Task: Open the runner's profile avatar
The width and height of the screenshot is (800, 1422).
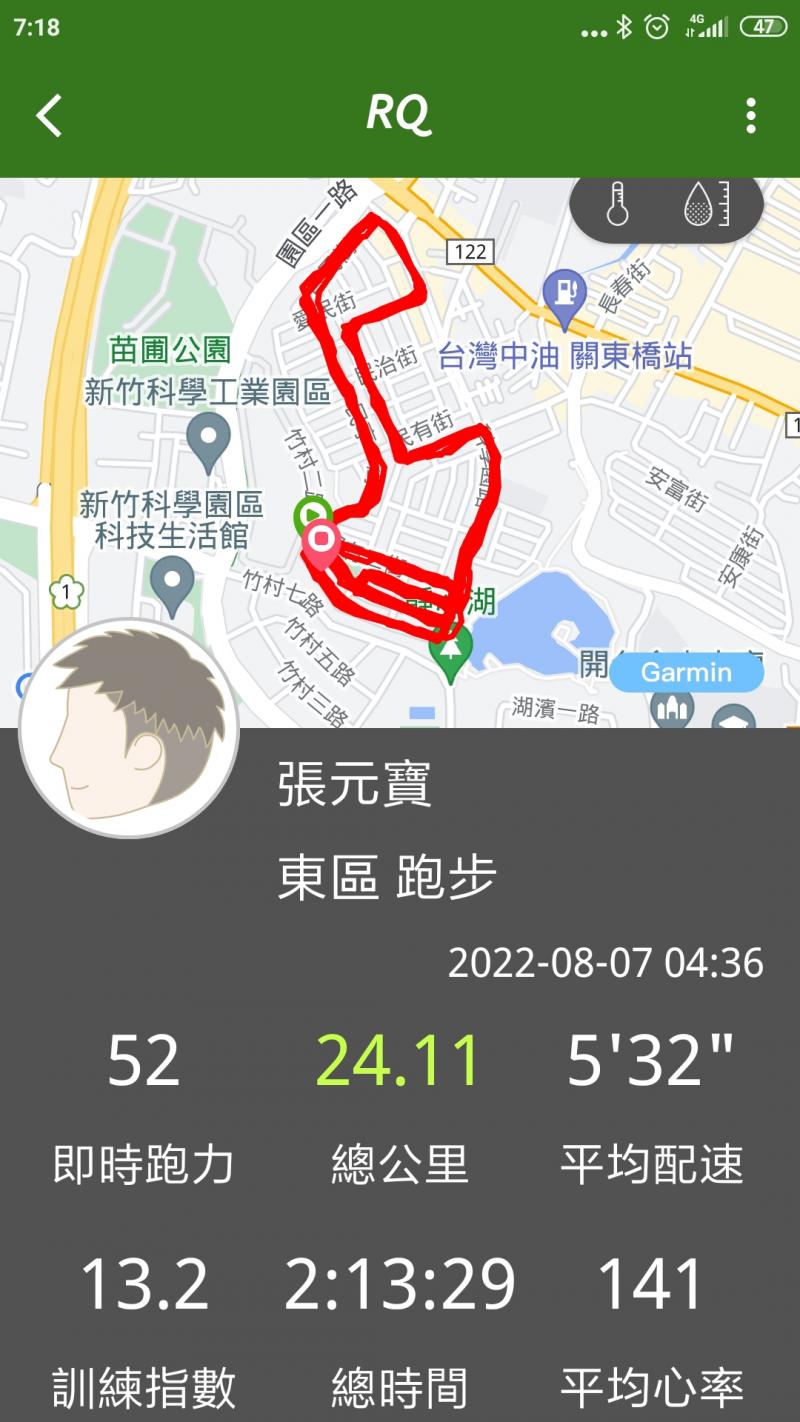Action: pyautogui.click(x=129, y=728)
